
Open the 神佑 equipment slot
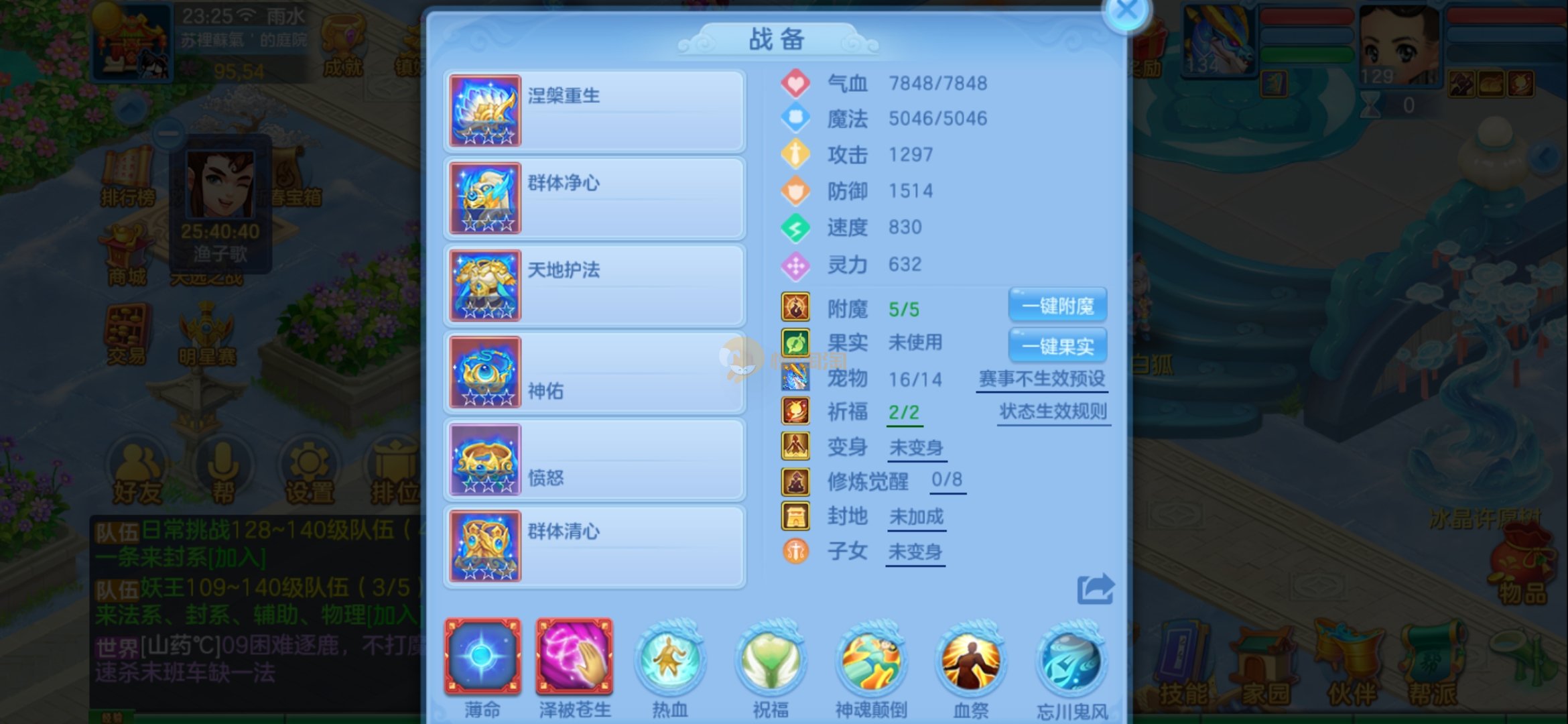pyautogui.click(x=594, y=373)
